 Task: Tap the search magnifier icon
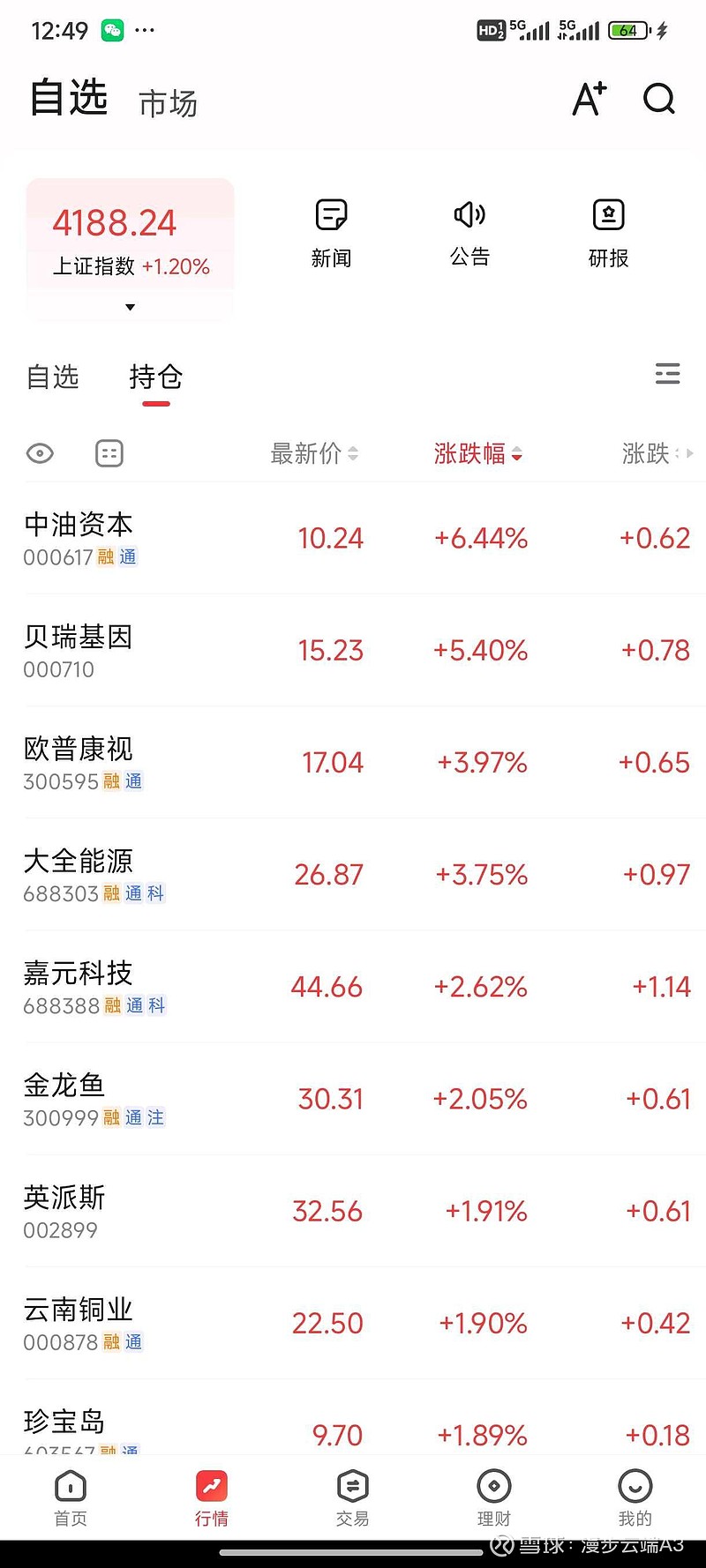(x=658, y=100)
